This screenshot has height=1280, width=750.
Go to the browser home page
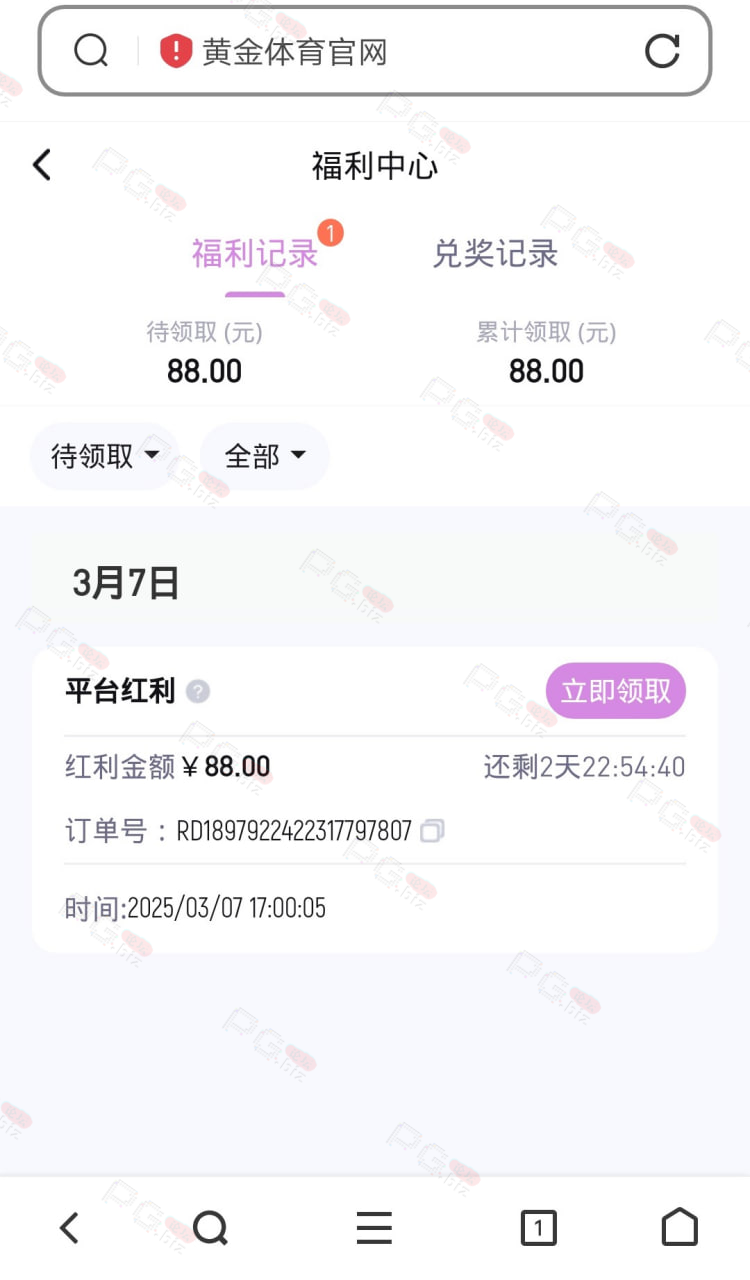679,1227
